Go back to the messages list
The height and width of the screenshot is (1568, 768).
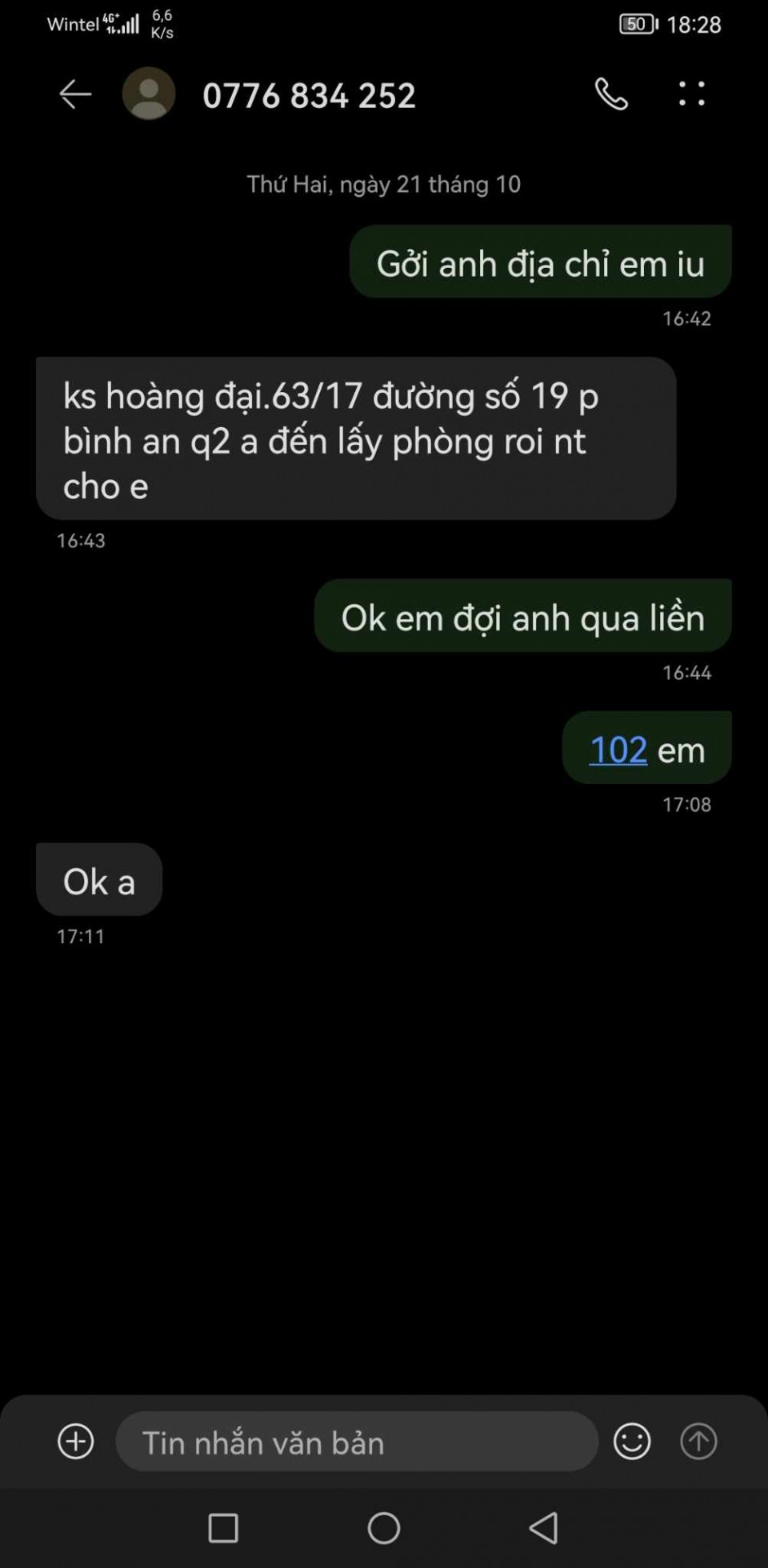coord(75,95)
